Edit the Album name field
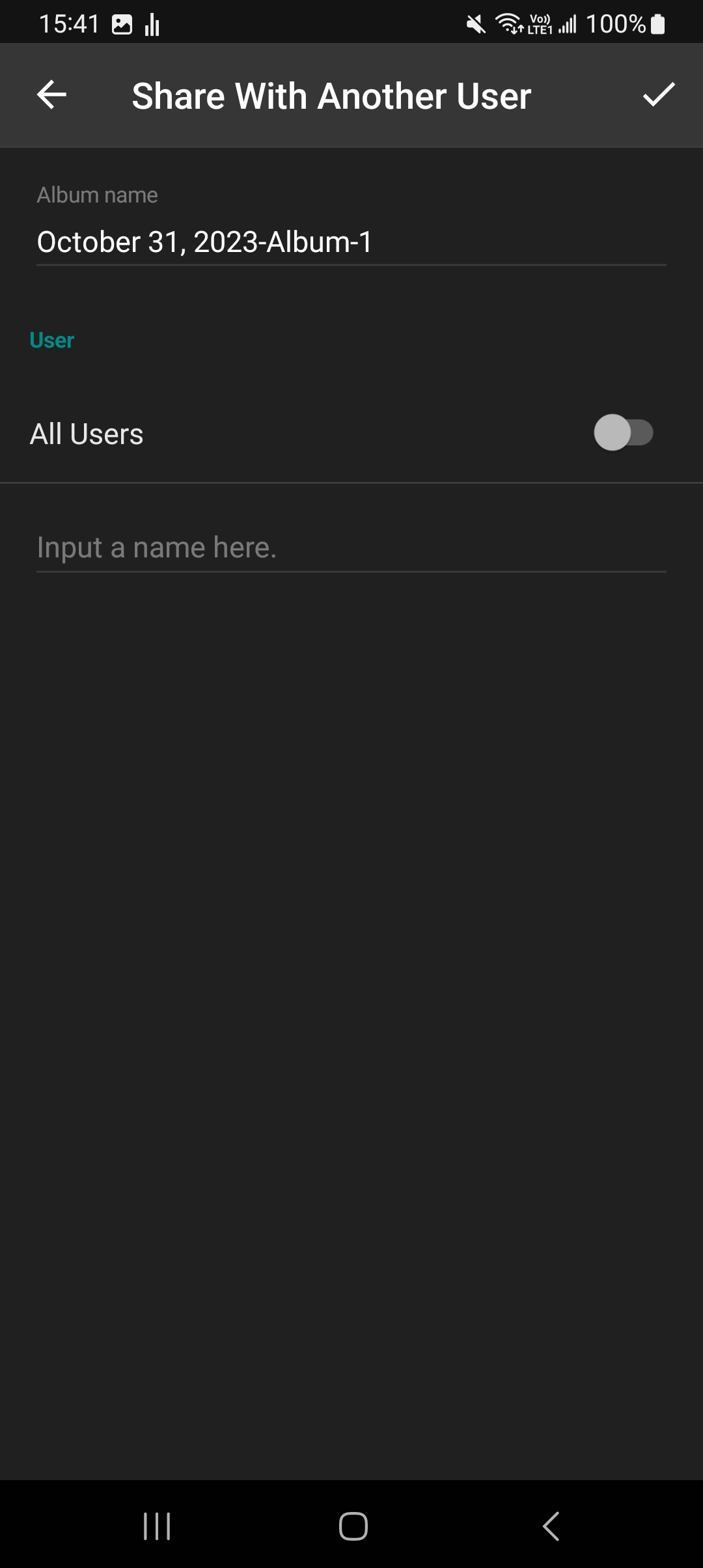 351,242
